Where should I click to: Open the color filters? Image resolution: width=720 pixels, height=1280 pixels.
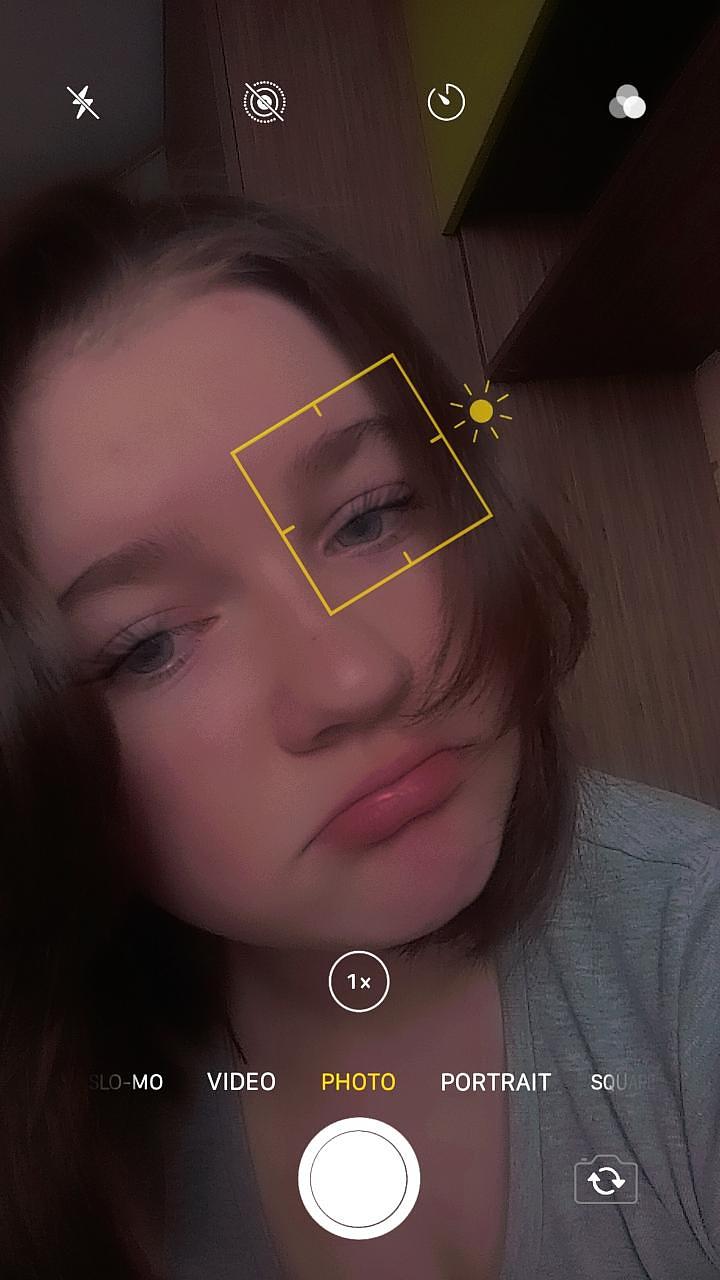pos(627,102)
